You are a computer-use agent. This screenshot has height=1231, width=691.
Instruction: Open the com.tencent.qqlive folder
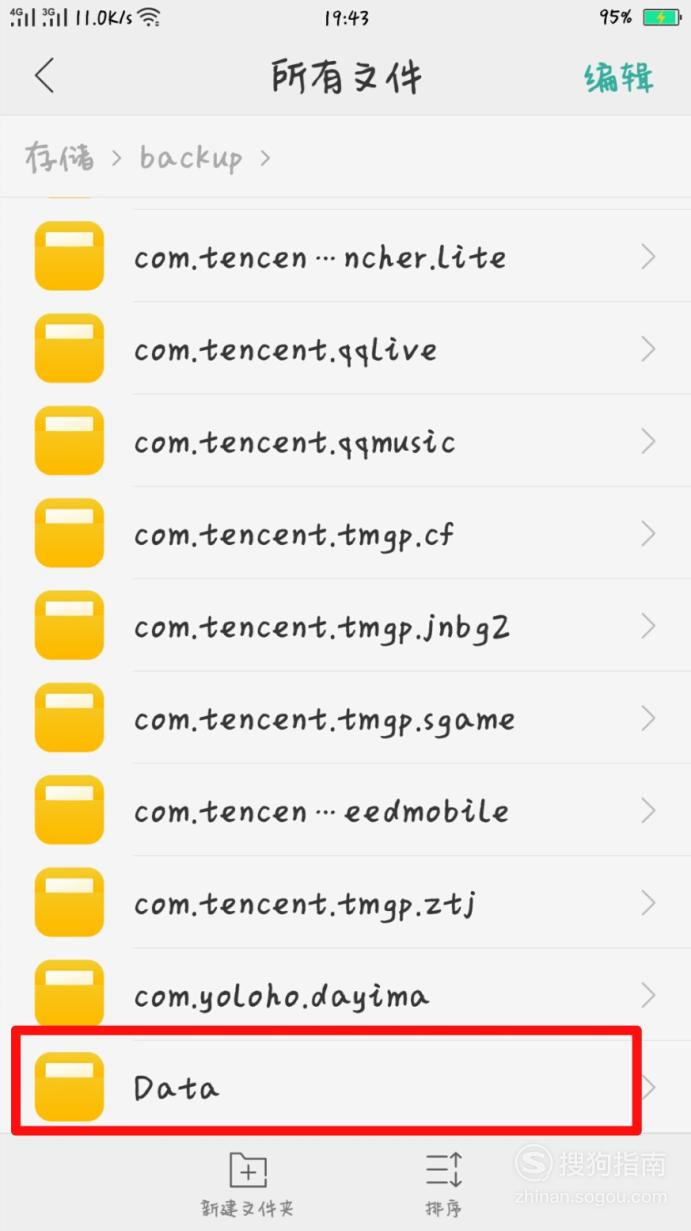[345, 348]
